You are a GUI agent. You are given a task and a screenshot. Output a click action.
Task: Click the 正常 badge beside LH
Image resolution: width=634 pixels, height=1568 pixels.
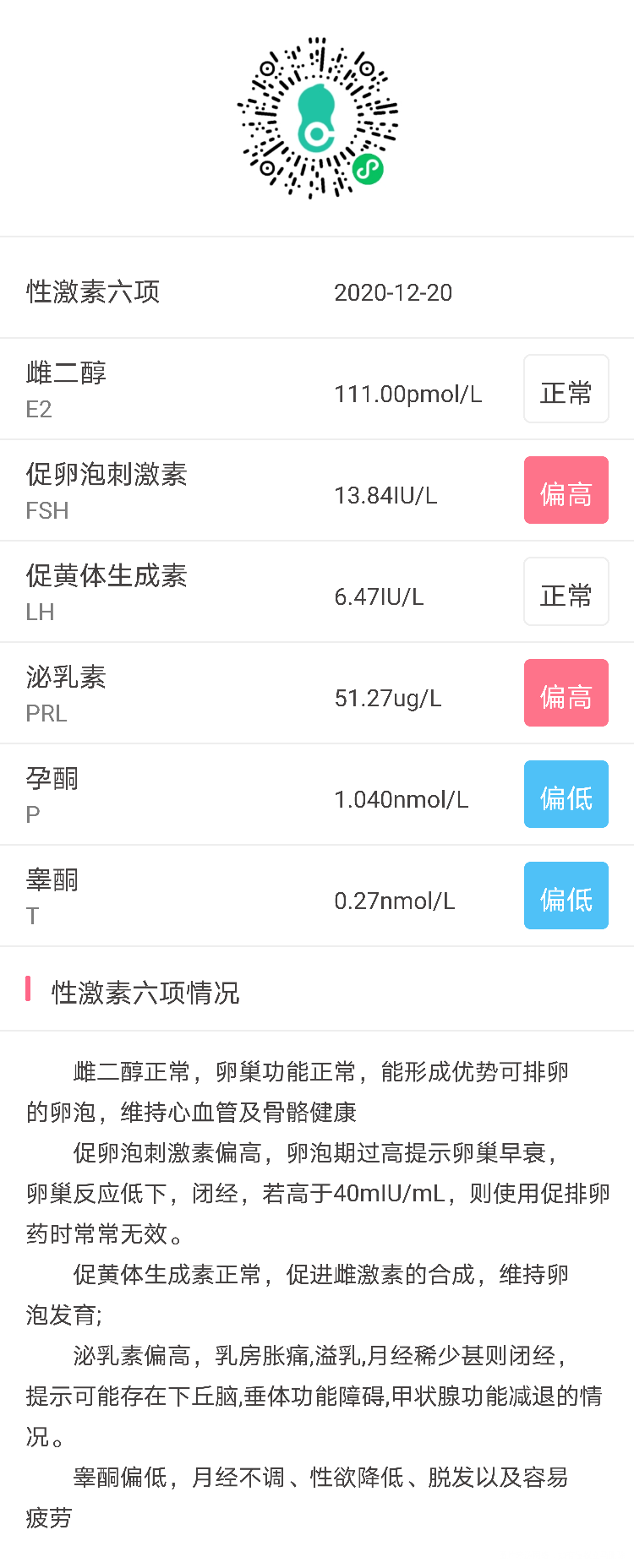point(566,591)
